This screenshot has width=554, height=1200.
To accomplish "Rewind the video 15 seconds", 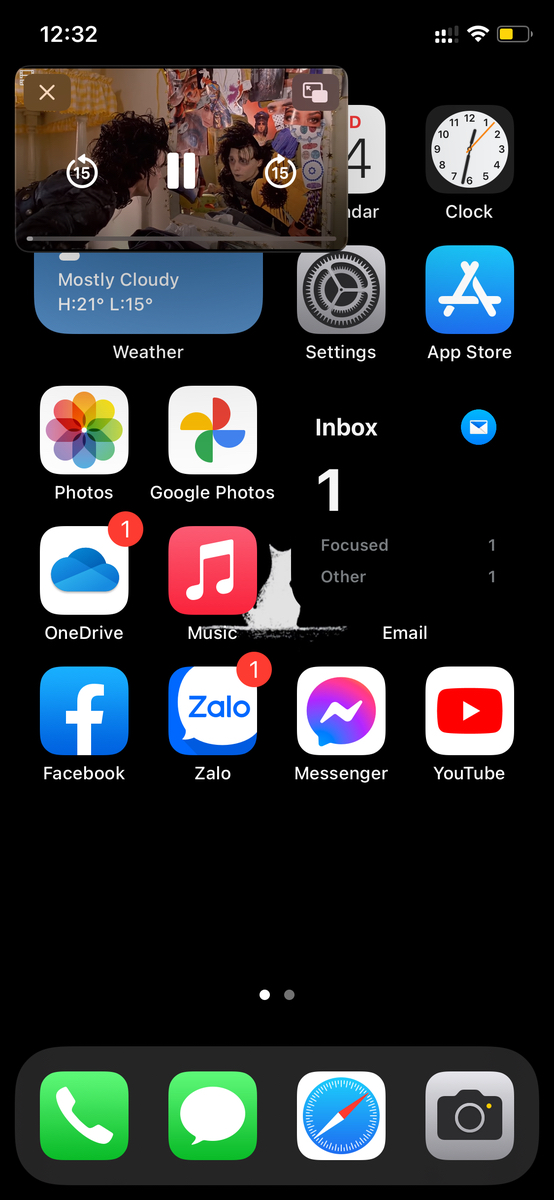I will pyautogui.click(x=82, y=172).
